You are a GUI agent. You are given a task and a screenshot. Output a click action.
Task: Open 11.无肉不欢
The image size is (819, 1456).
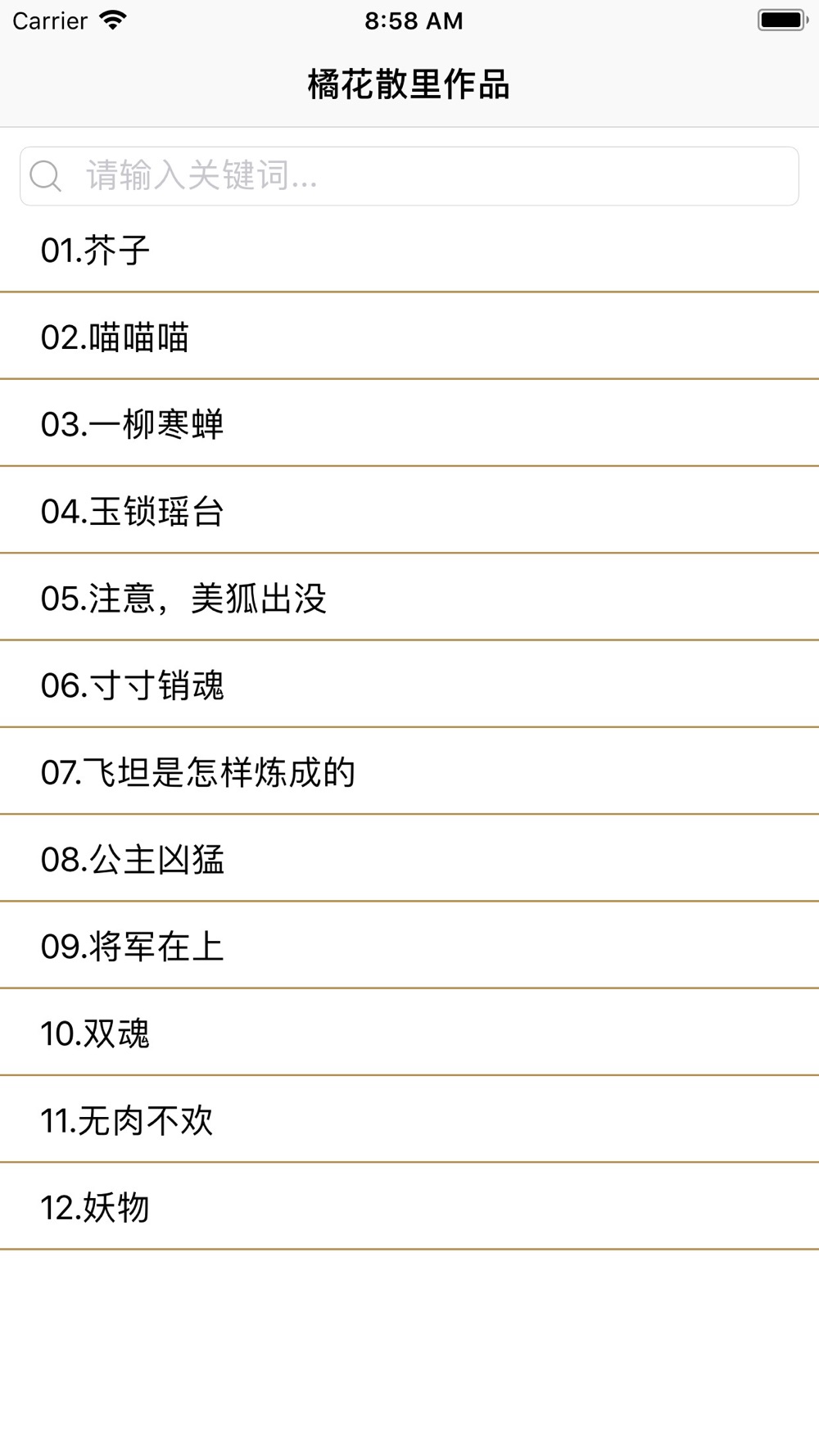click(409, 1120)
